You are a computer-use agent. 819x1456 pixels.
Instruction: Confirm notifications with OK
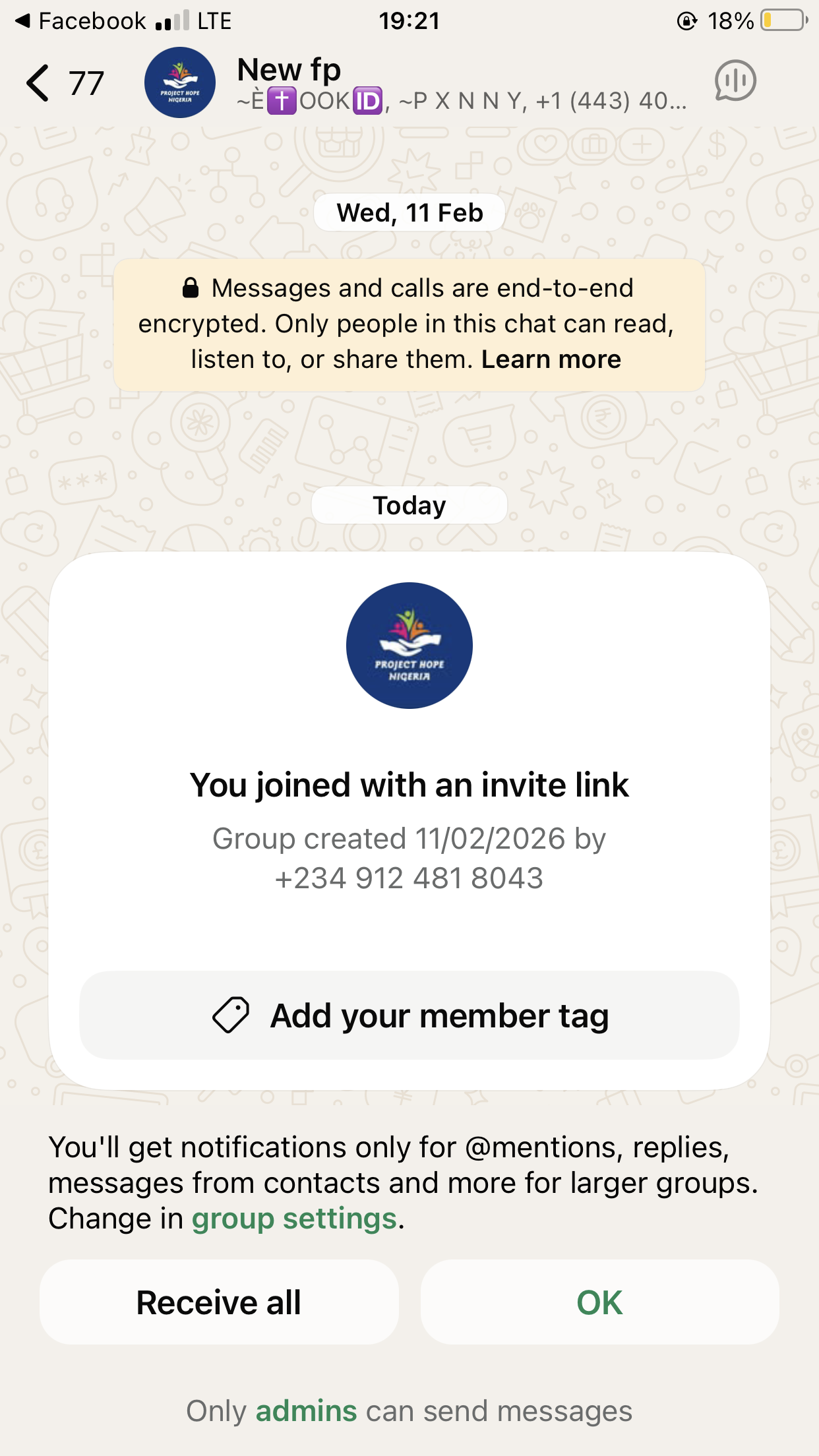coord(599,1302)
